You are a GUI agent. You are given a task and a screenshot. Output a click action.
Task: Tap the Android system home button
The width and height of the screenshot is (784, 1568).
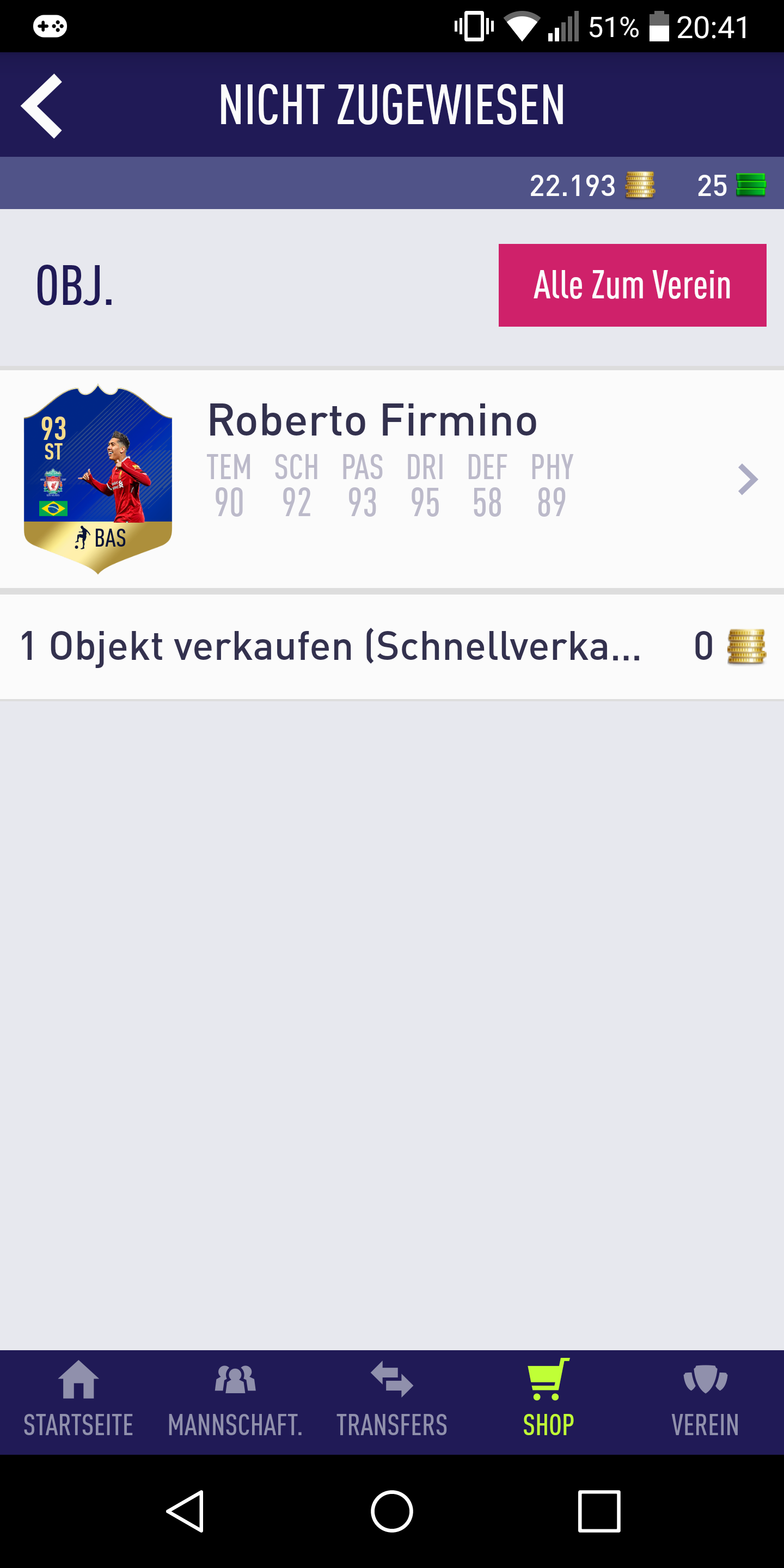[x=392, y=1511]
